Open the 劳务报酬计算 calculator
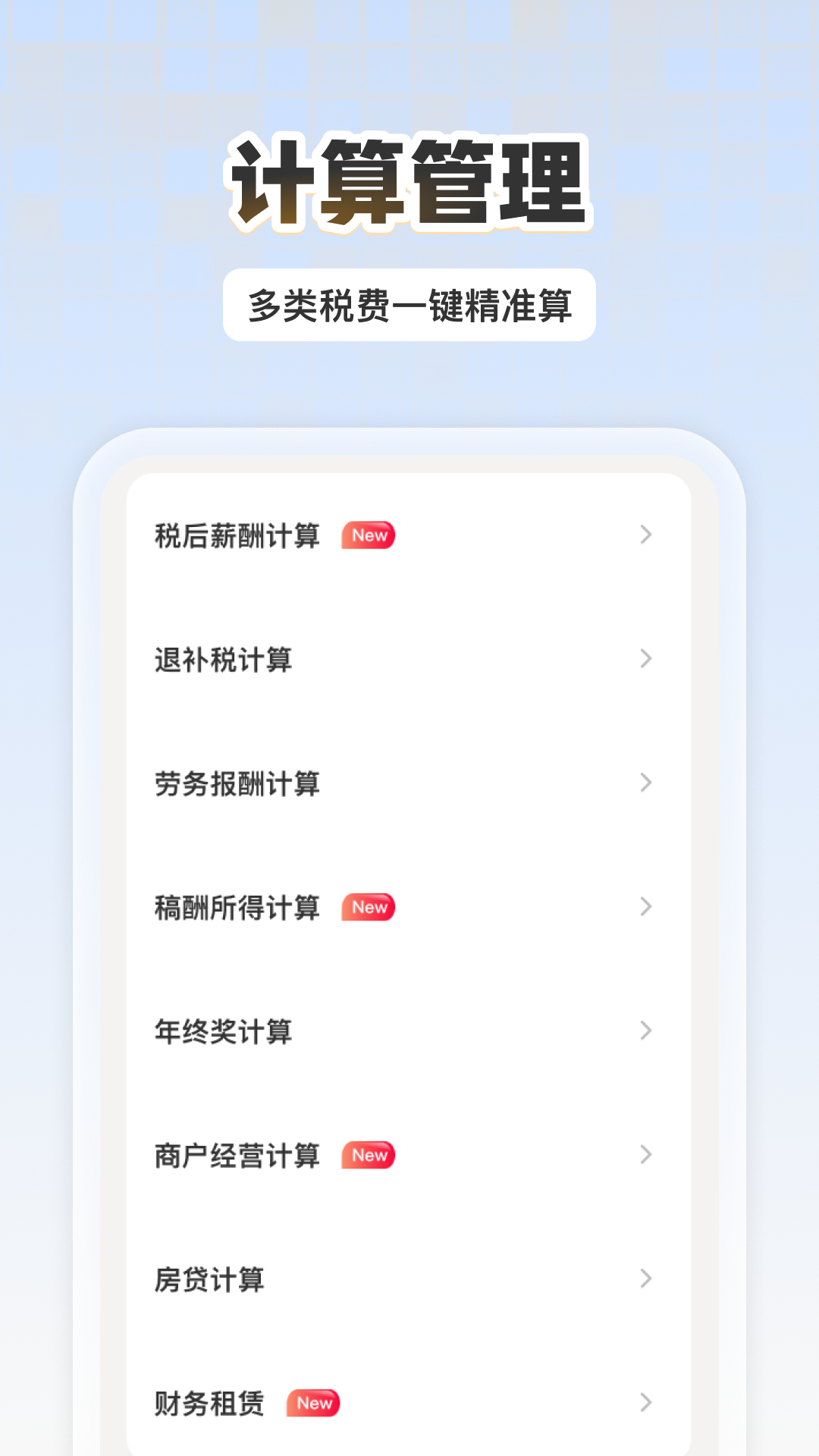 (x=237, y=783)
